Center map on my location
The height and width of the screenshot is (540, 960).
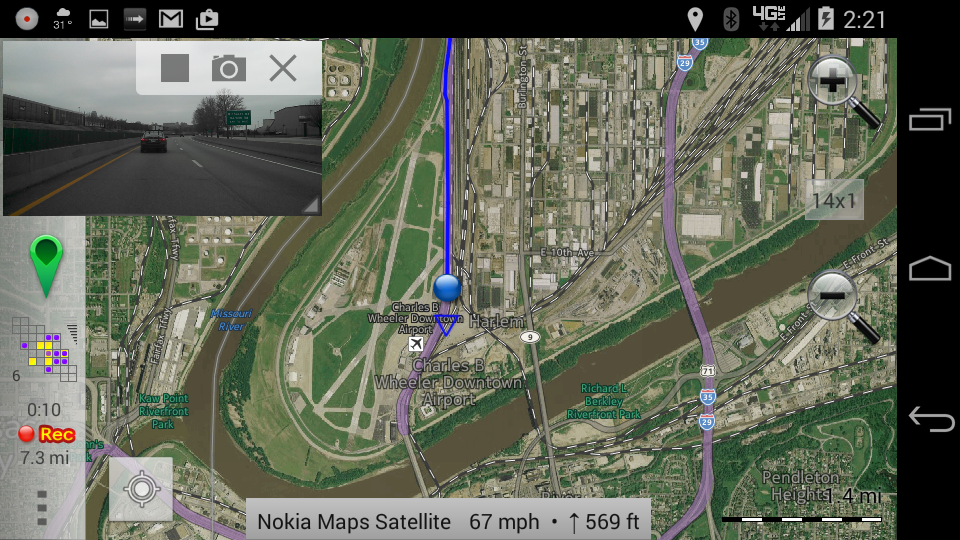141,490
